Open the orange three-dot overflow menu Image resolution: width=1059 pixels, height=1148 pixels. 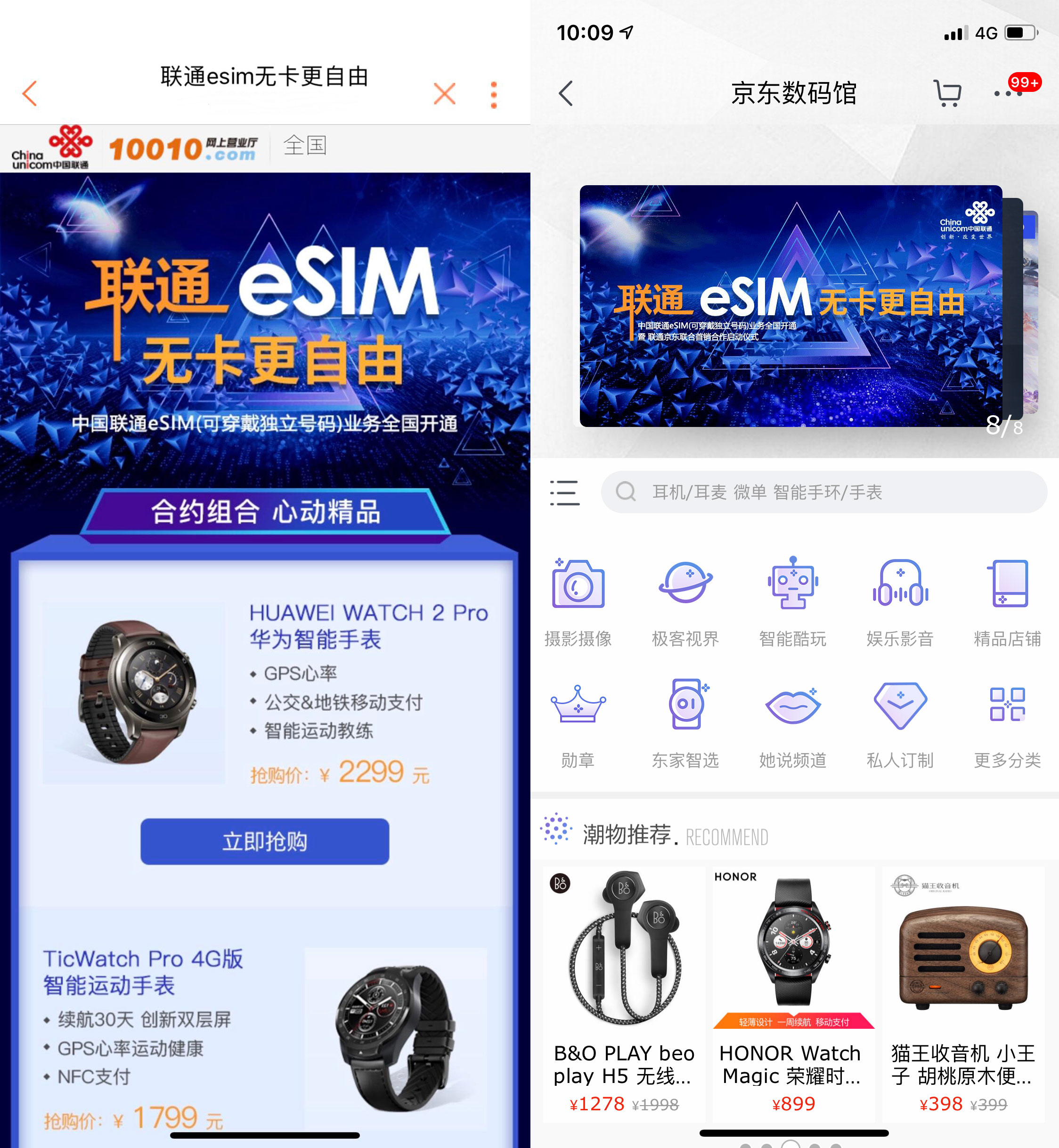(x=493, y=95)
